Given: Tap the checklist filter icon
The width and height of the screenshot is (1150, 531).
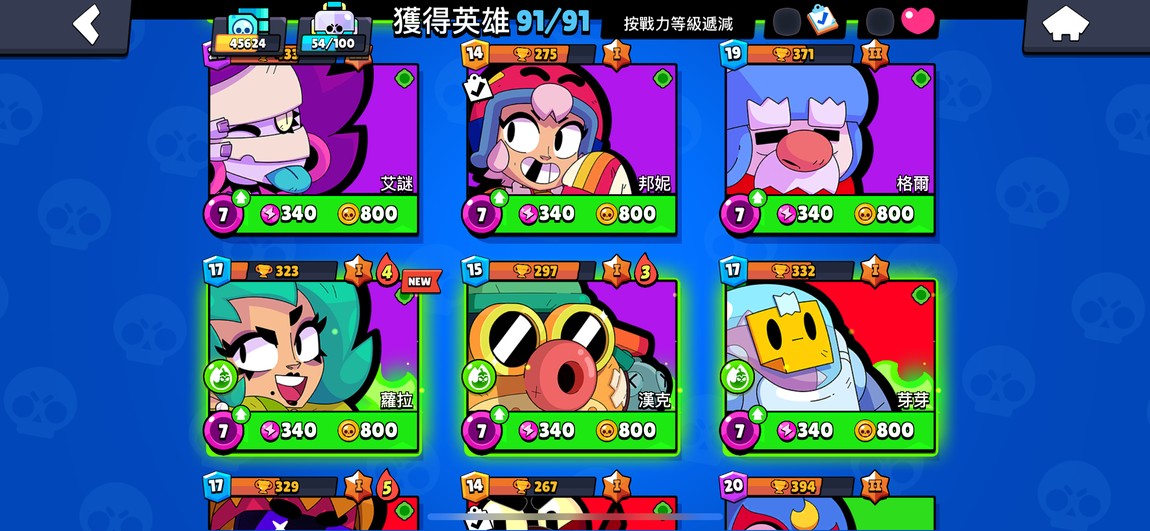Looking at the screenshot, I should pos(824,20).
